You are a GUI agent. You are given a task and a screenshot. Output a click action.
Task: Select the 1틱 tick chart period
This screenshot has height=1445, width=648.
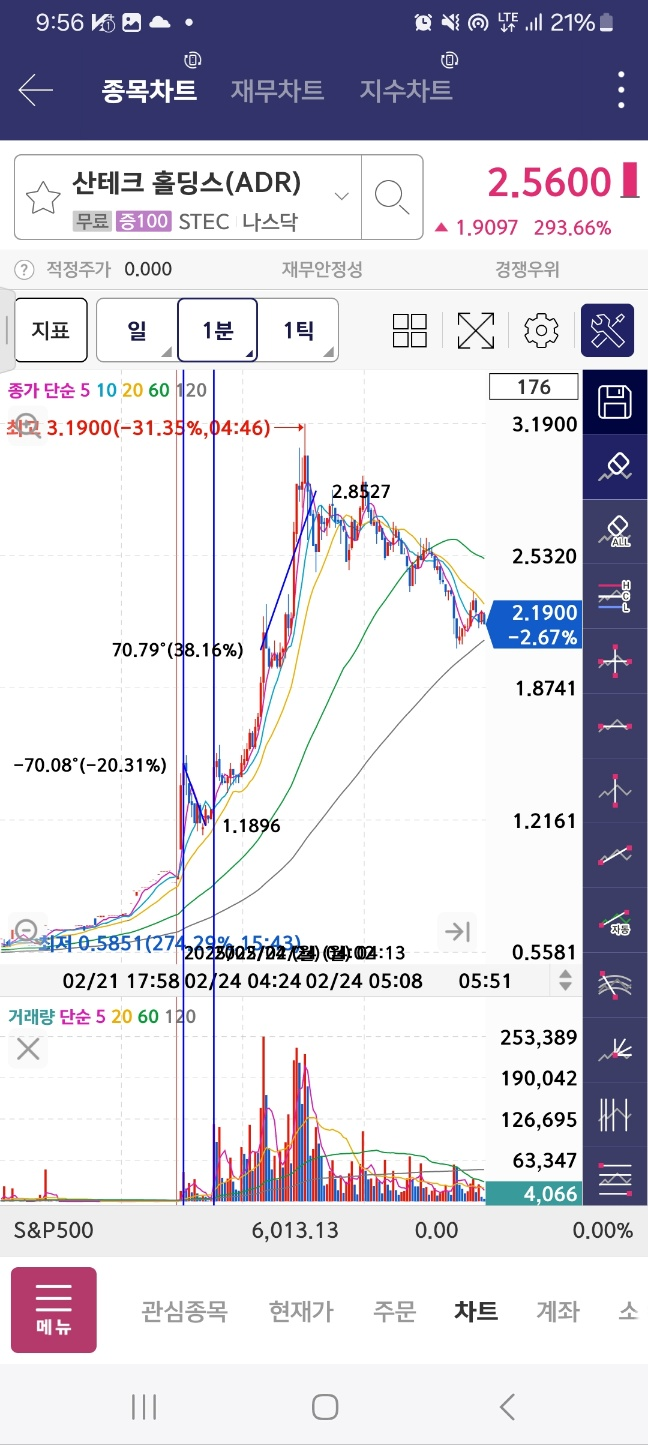(298, 330)
